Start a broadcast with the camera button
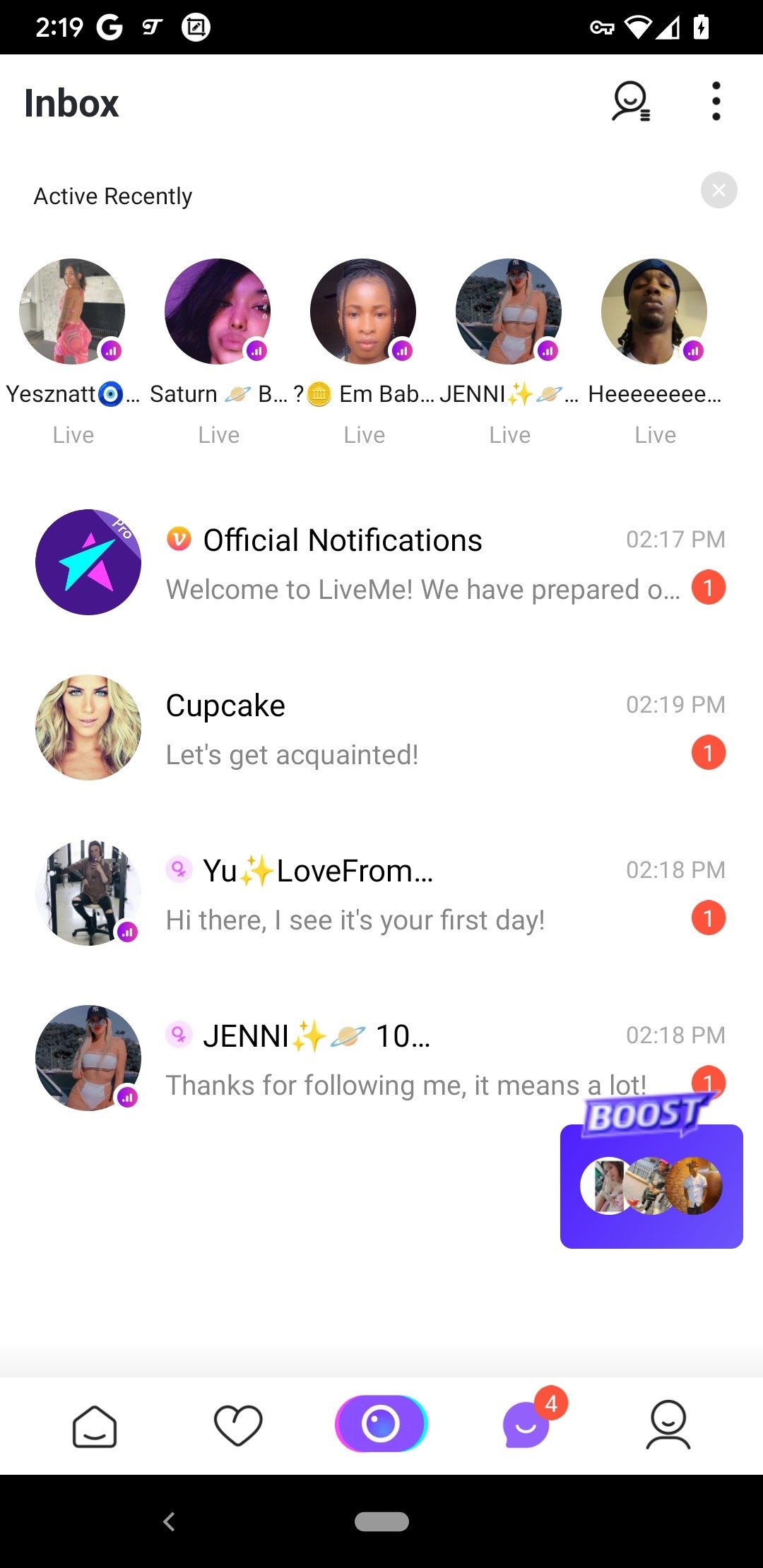763x1568 pixels. pyautogui.click(x=381, y=1424)
